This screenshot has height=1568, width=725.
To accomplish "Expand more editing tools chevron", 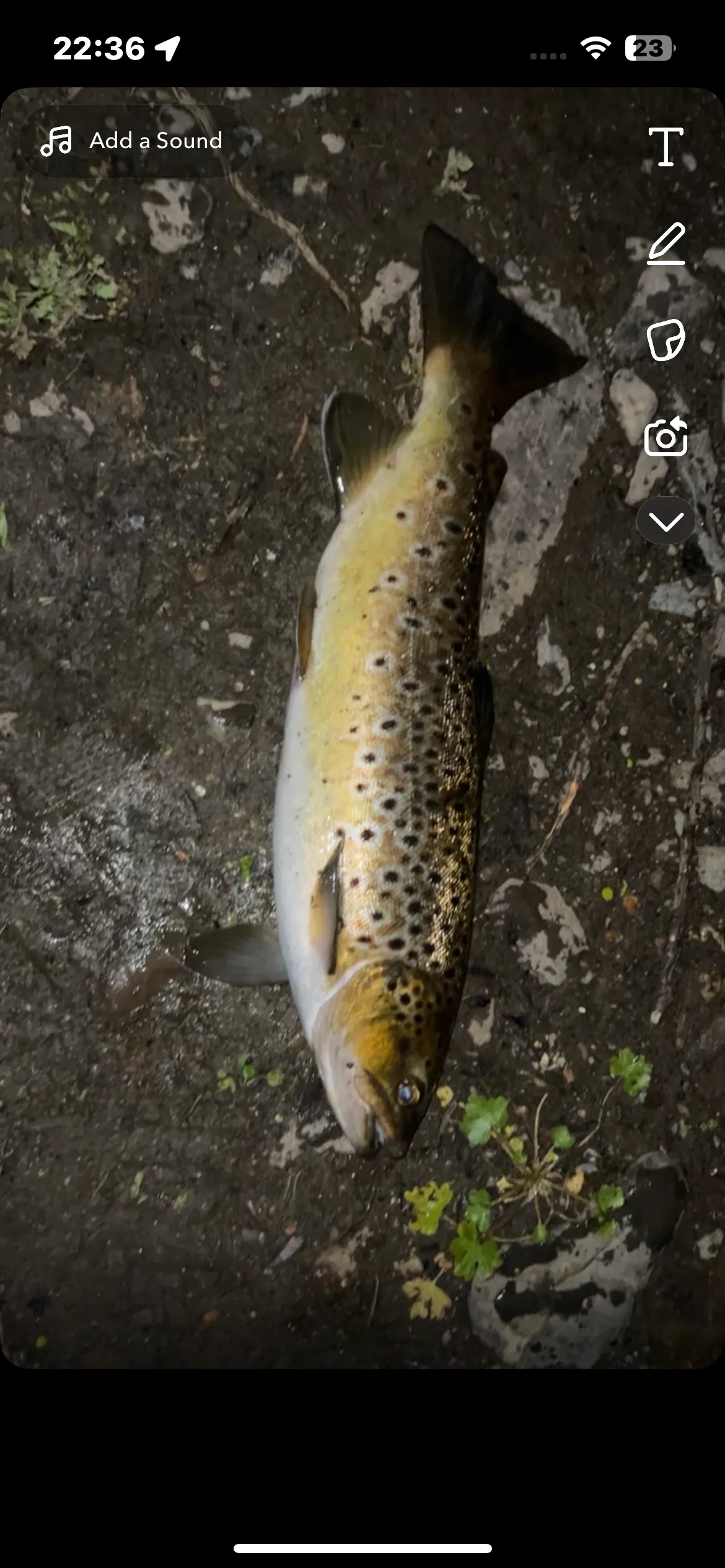I will point(666,521).
